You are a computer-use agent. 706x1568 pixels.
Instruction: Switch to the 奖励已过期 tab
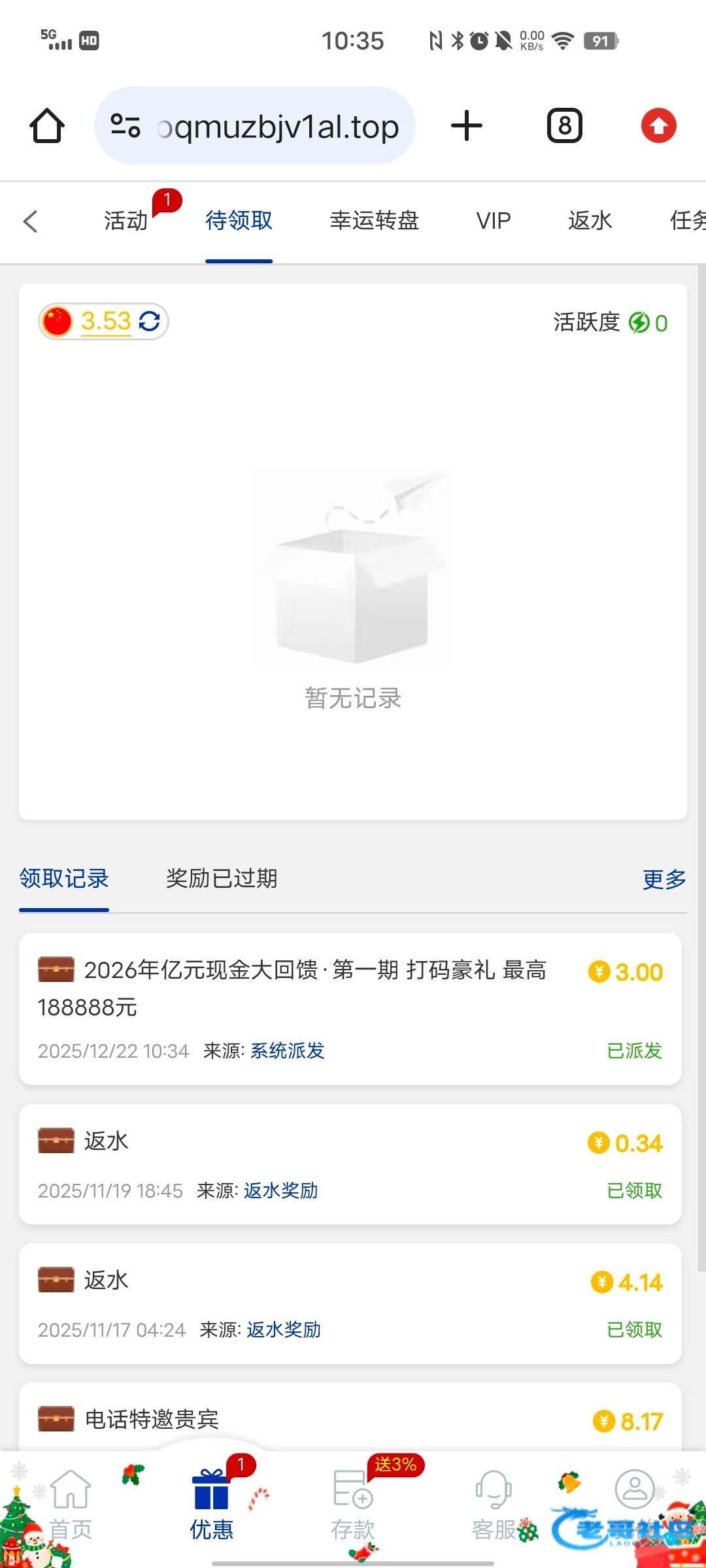222,879
